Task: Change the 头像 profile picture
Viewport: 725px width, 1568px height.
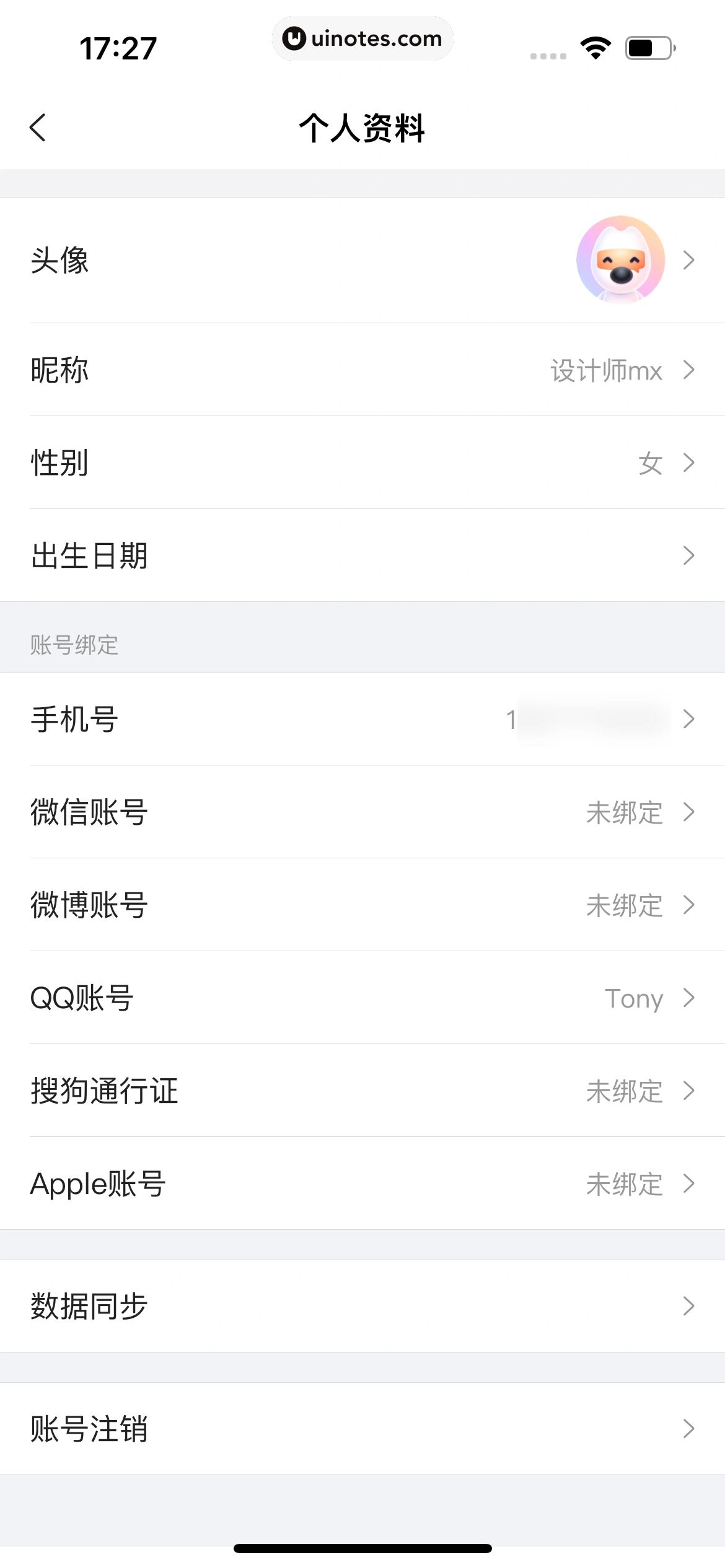Action: click(362, 260)
